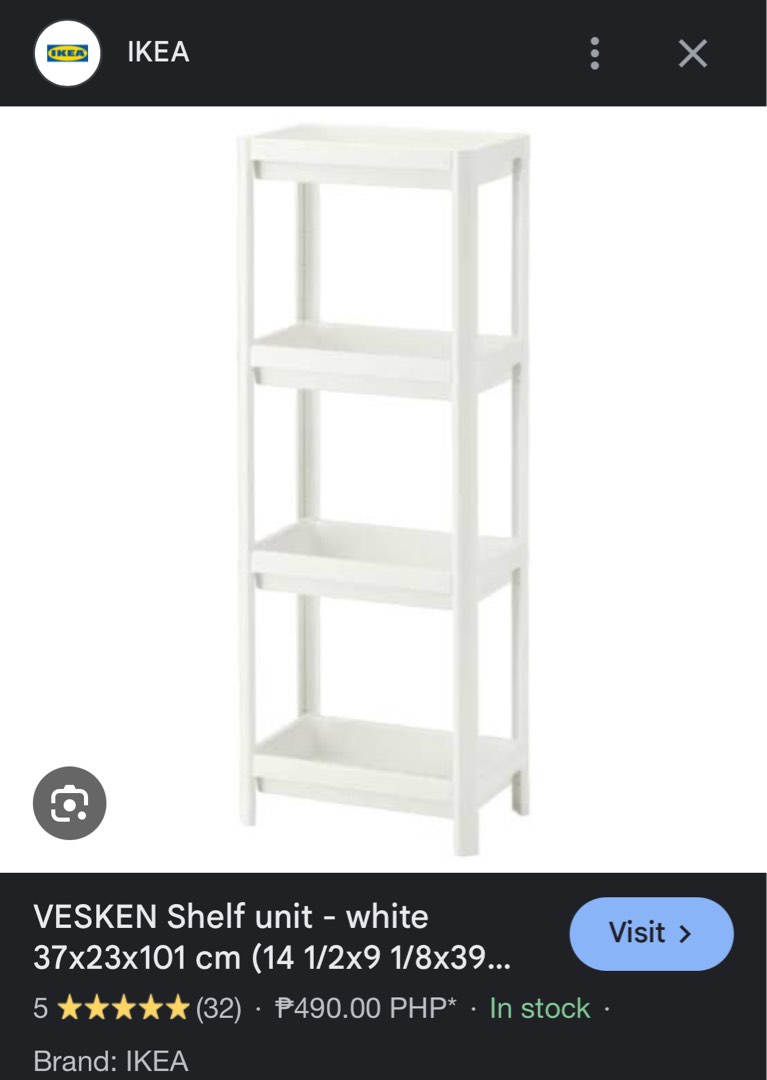767x1080 pixels.
Task: Dismiss the IKEA result overlay
Action: tap(691, 54)
